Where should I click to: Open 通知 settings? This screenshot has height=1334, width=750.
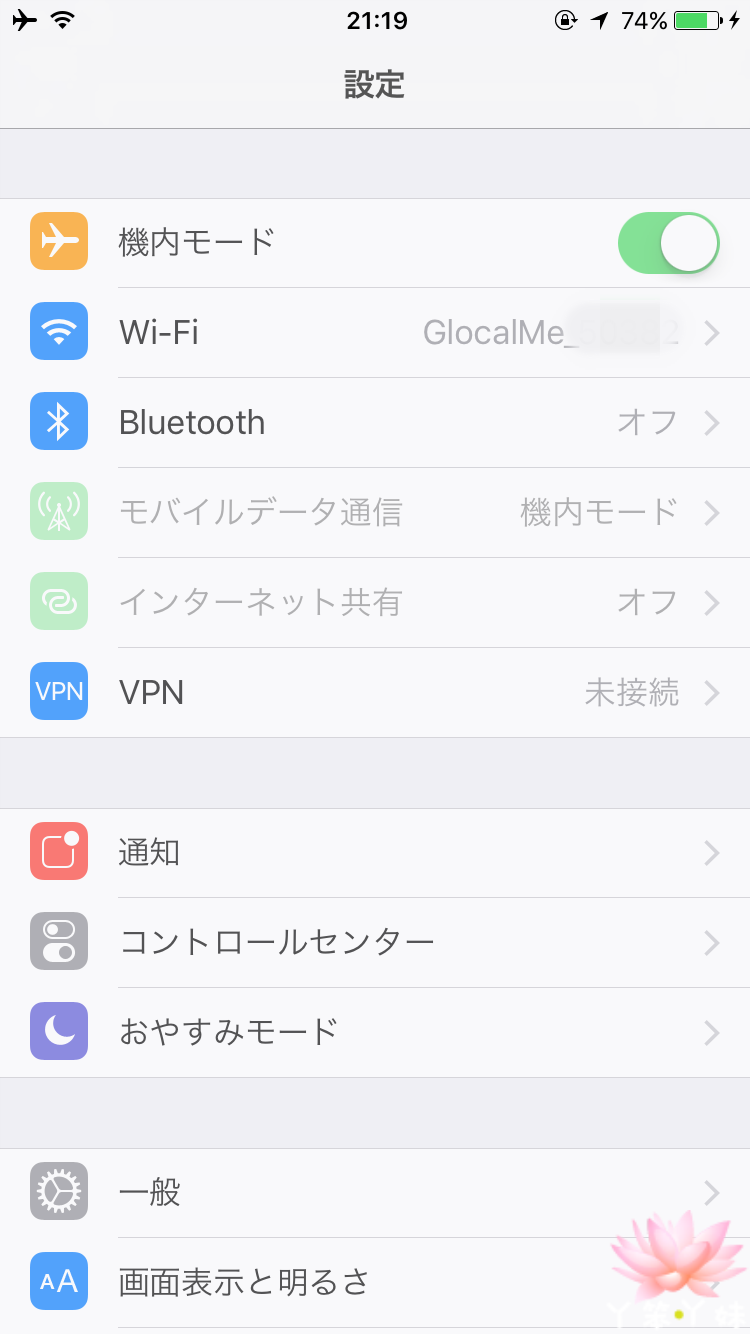click(375, 853)
